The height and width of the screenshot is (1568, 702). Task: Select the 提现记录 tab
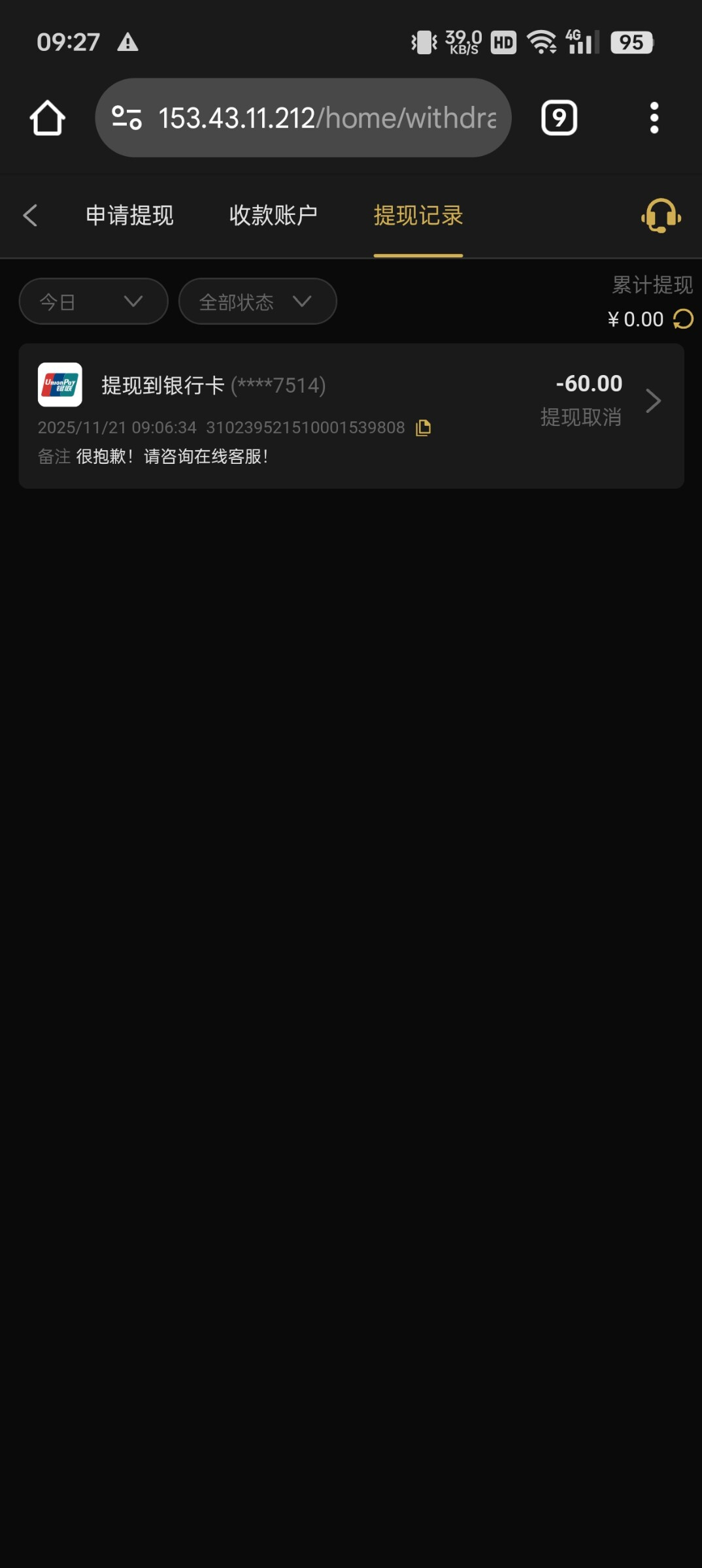418,215
